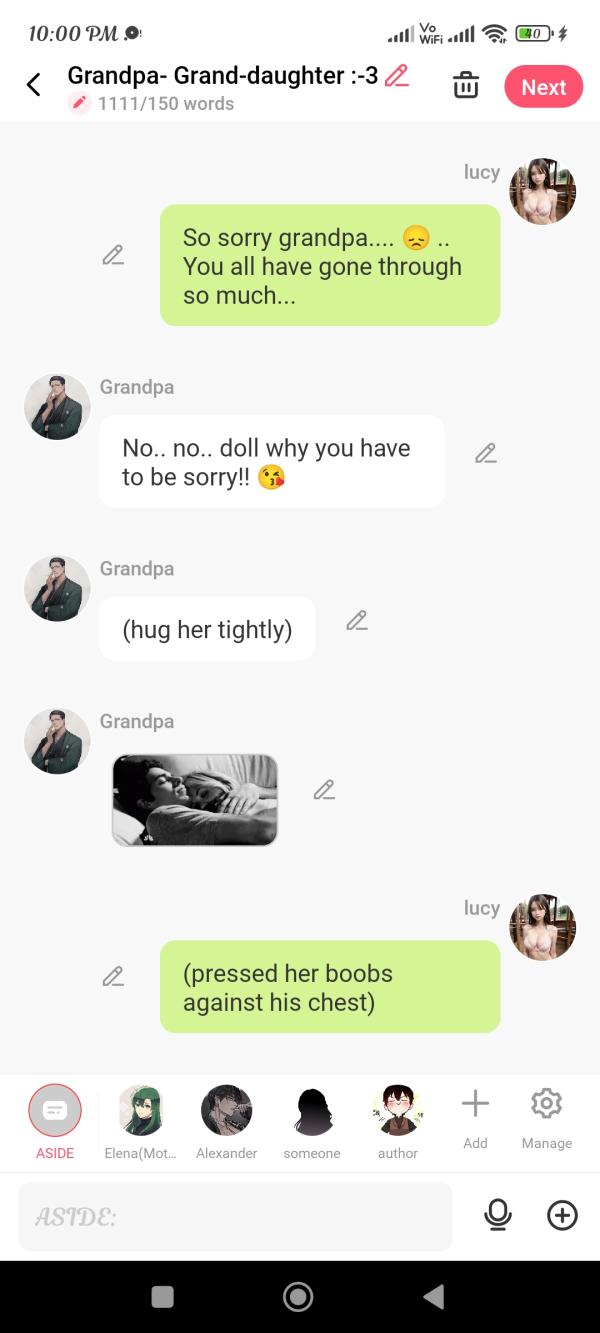
Task: Tap the Next button
Action: (x=543, y=87)
